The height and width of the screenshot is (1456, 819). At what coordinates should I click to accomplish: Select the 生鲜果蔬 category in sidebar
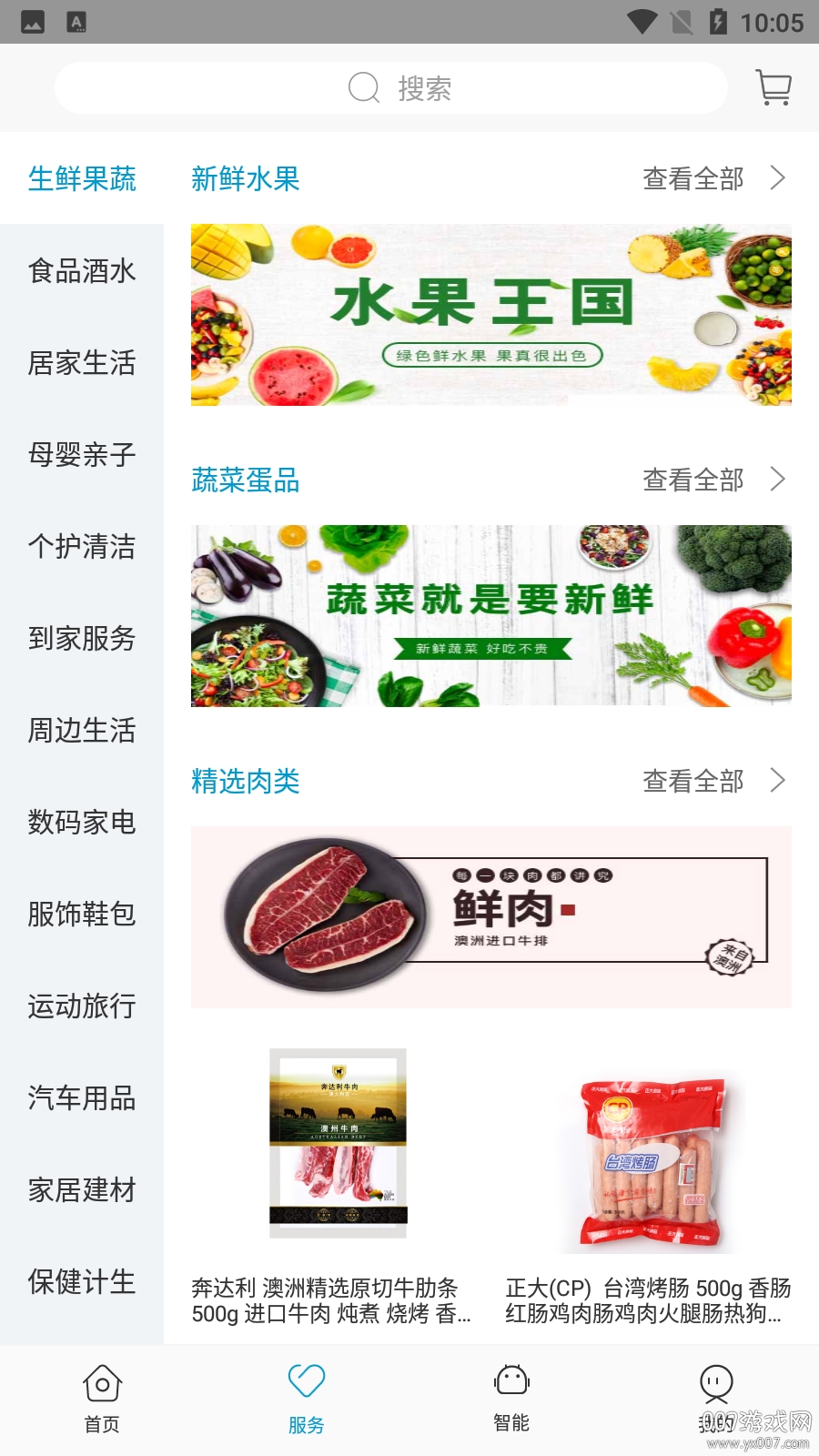coord(82,179)
